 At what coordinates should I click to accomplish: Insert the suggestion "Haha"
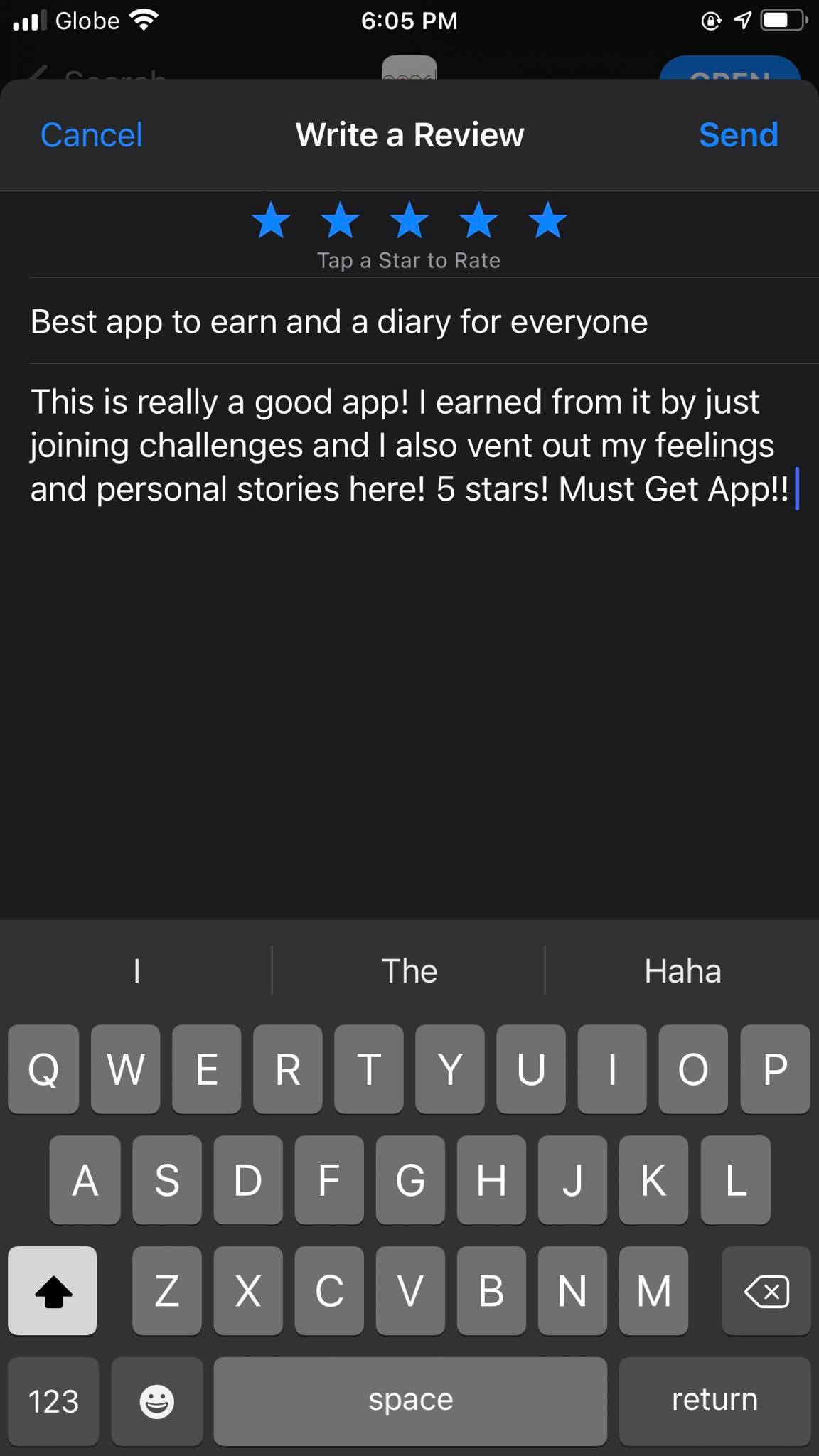[682, 970]
